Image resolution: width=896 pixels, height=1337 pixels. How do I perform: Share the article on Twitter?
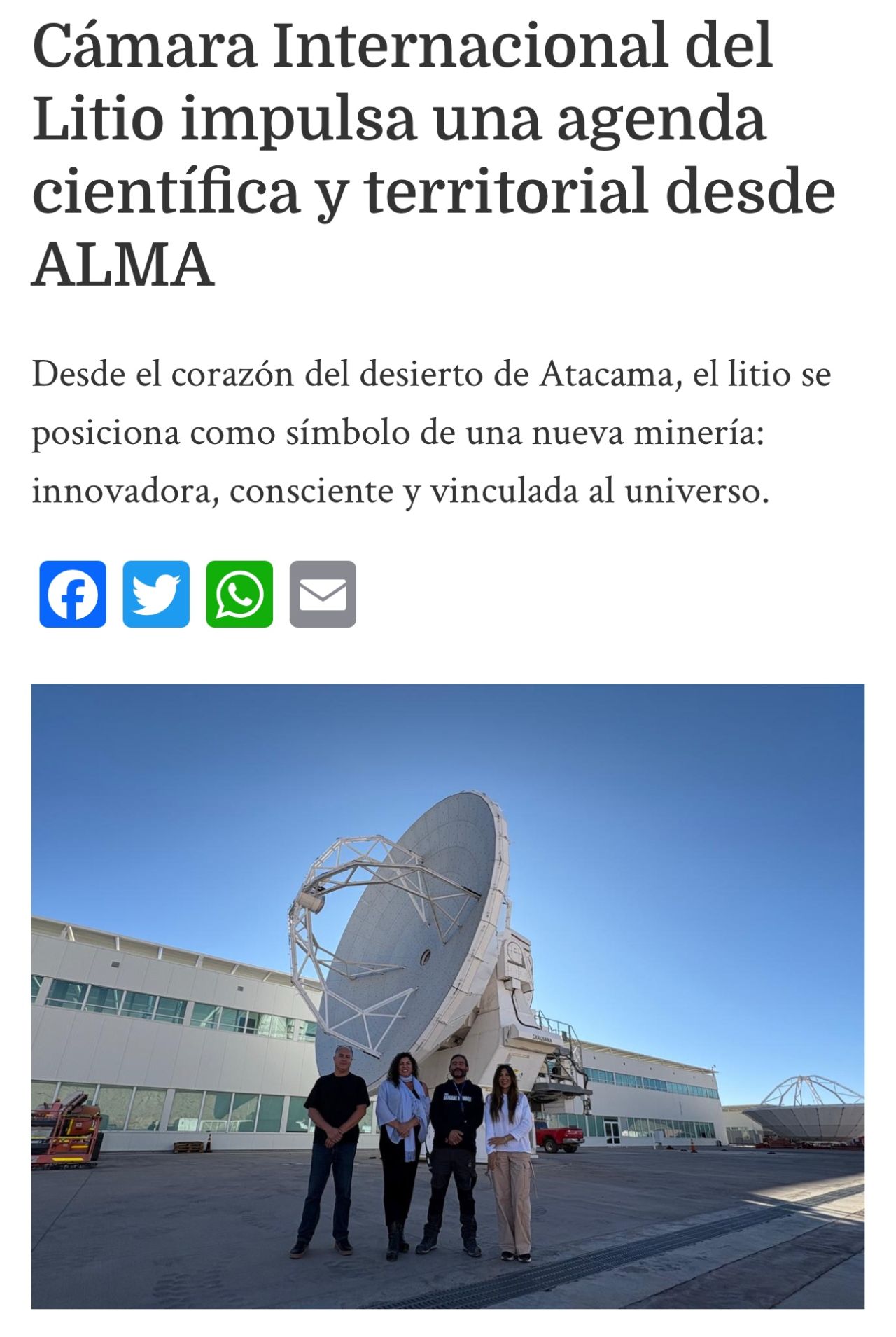(156, 594)
